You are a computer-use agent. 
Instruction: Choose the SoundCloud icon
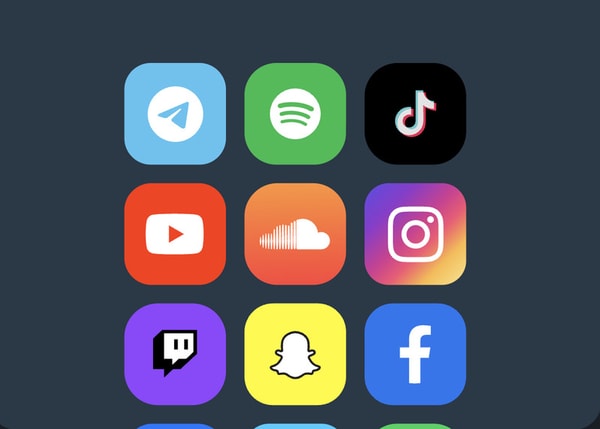click(295, 234)
